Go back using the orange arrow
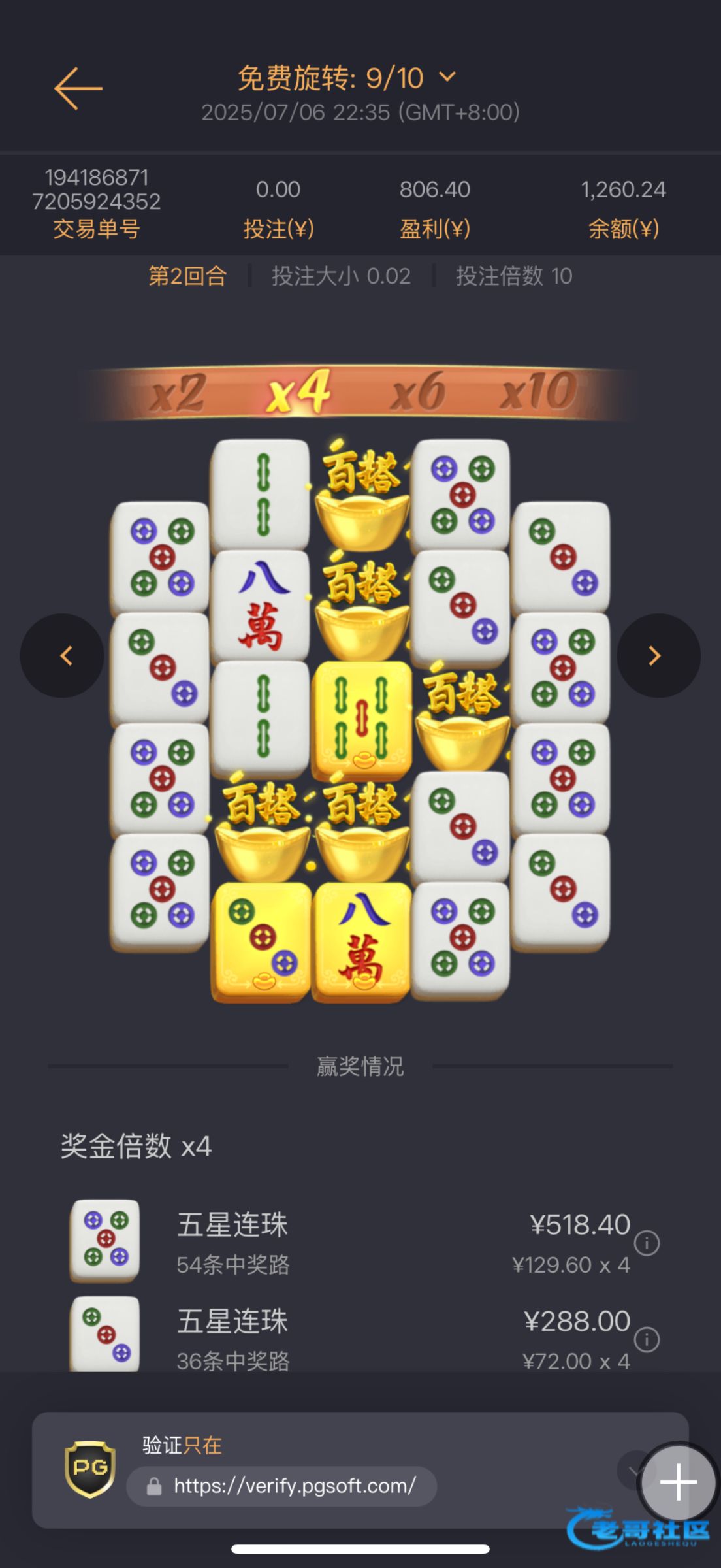The image size is (721, 1568). (x=78, y=88)
